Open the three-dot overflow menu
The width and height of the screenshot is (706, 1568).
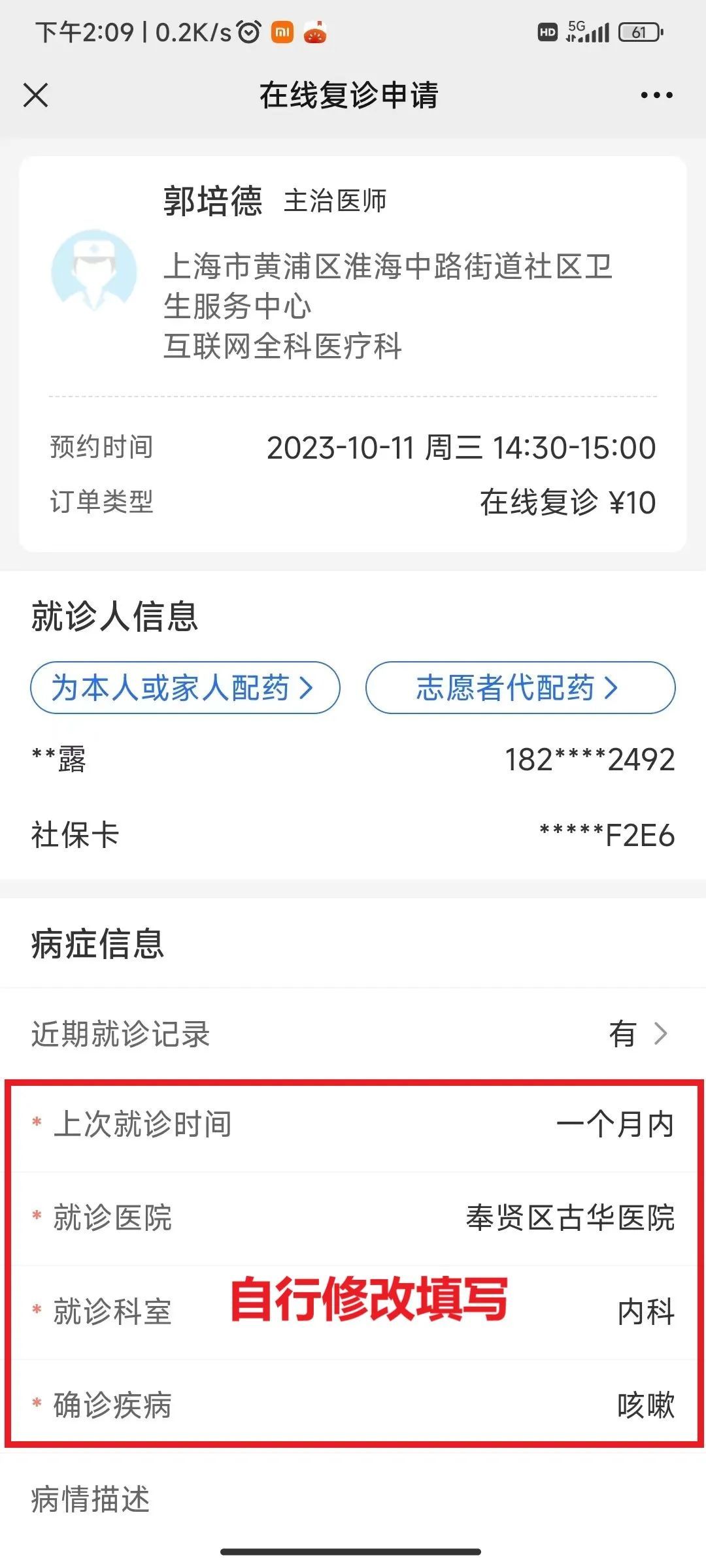(x=656, y=95)
